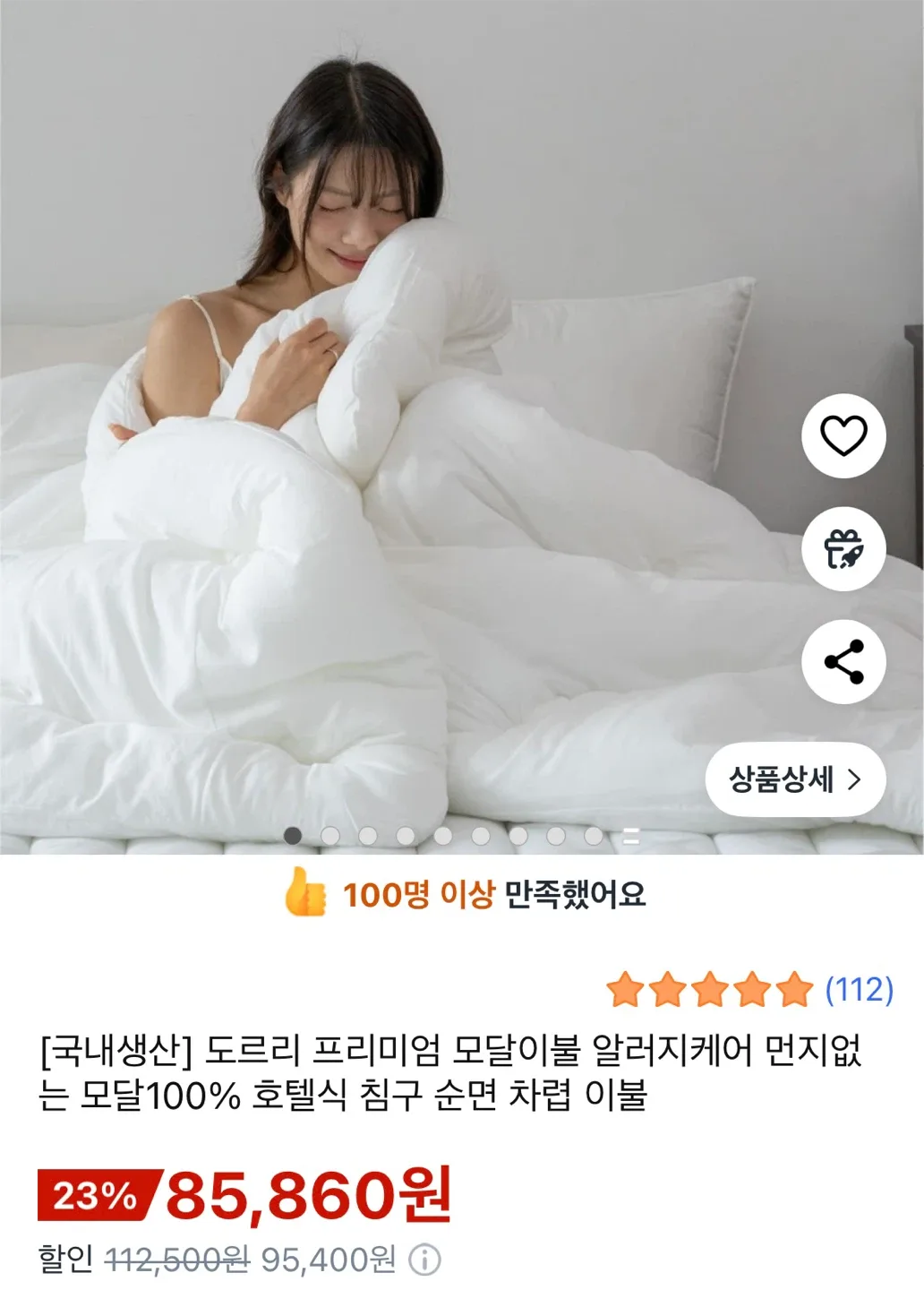Add product to wishlist with heart icon

pos(843,436)
